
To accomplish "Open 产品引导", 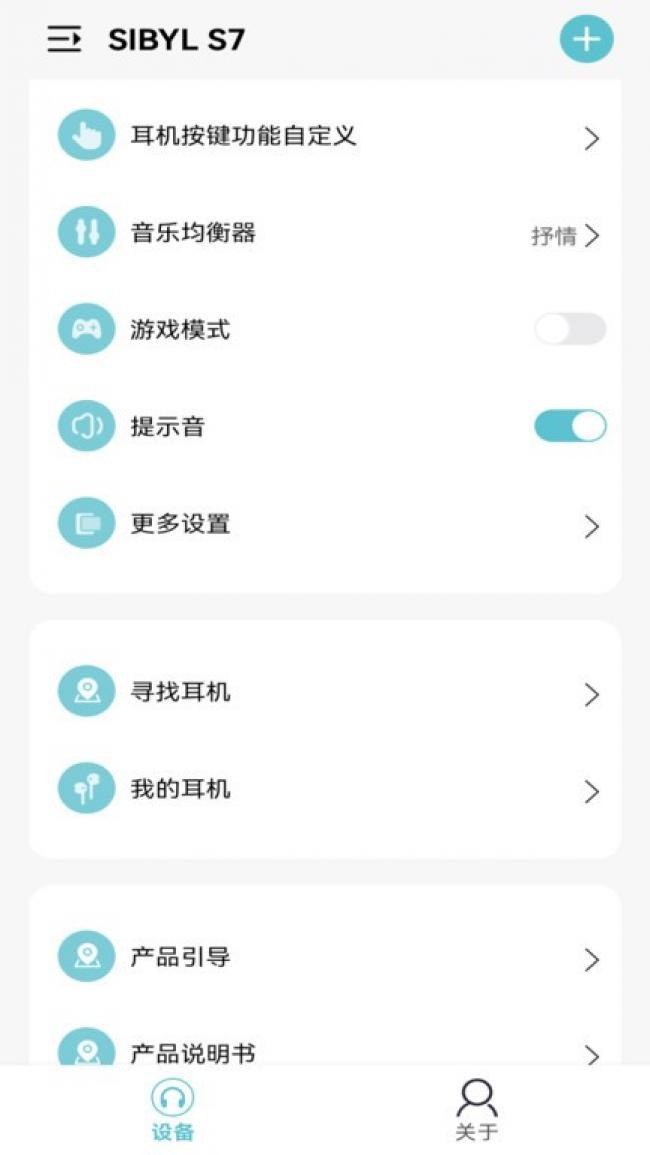I will [x=325, y=958].
